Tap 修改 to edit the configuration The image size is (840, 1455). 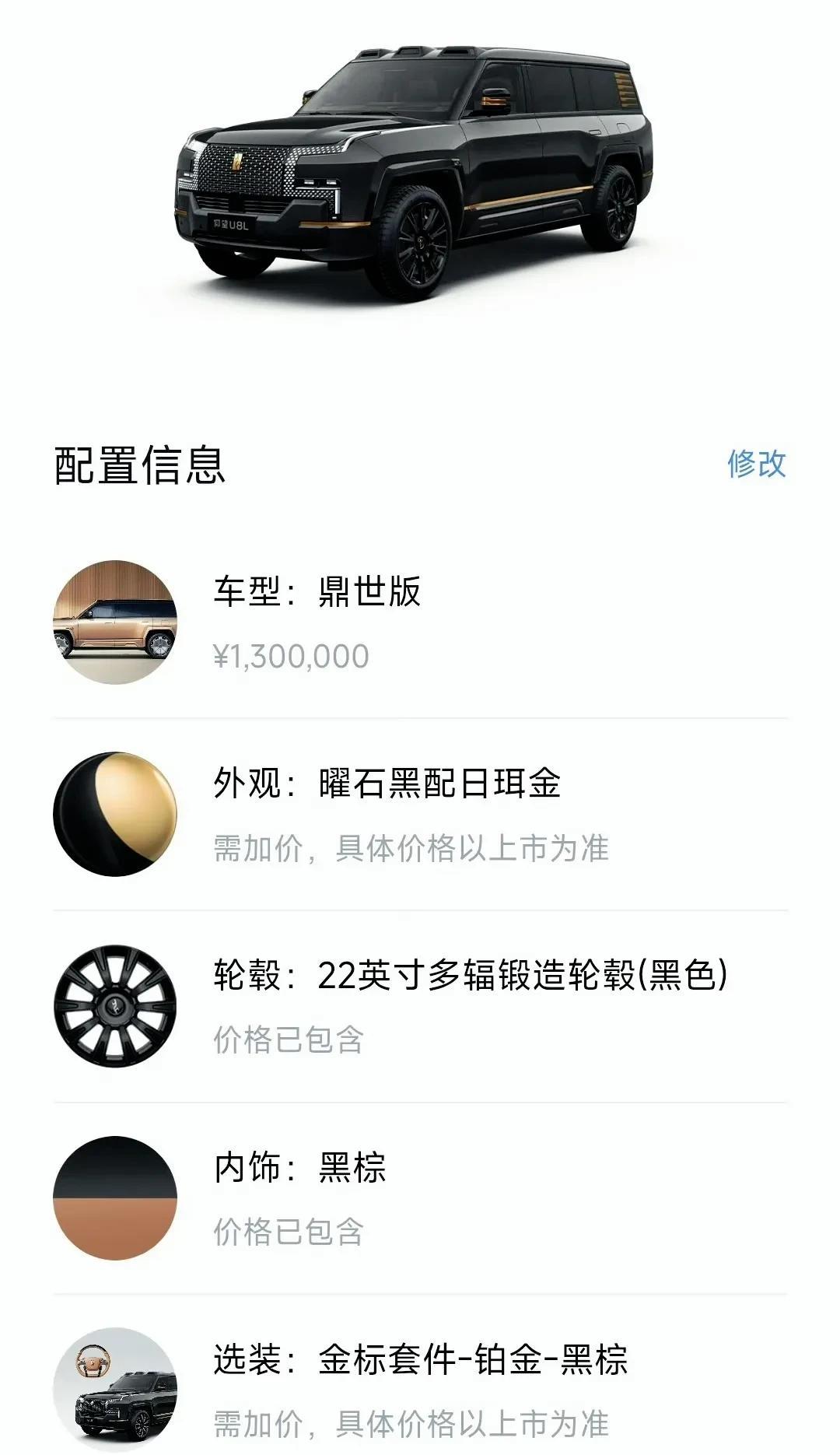click(756, 465)
